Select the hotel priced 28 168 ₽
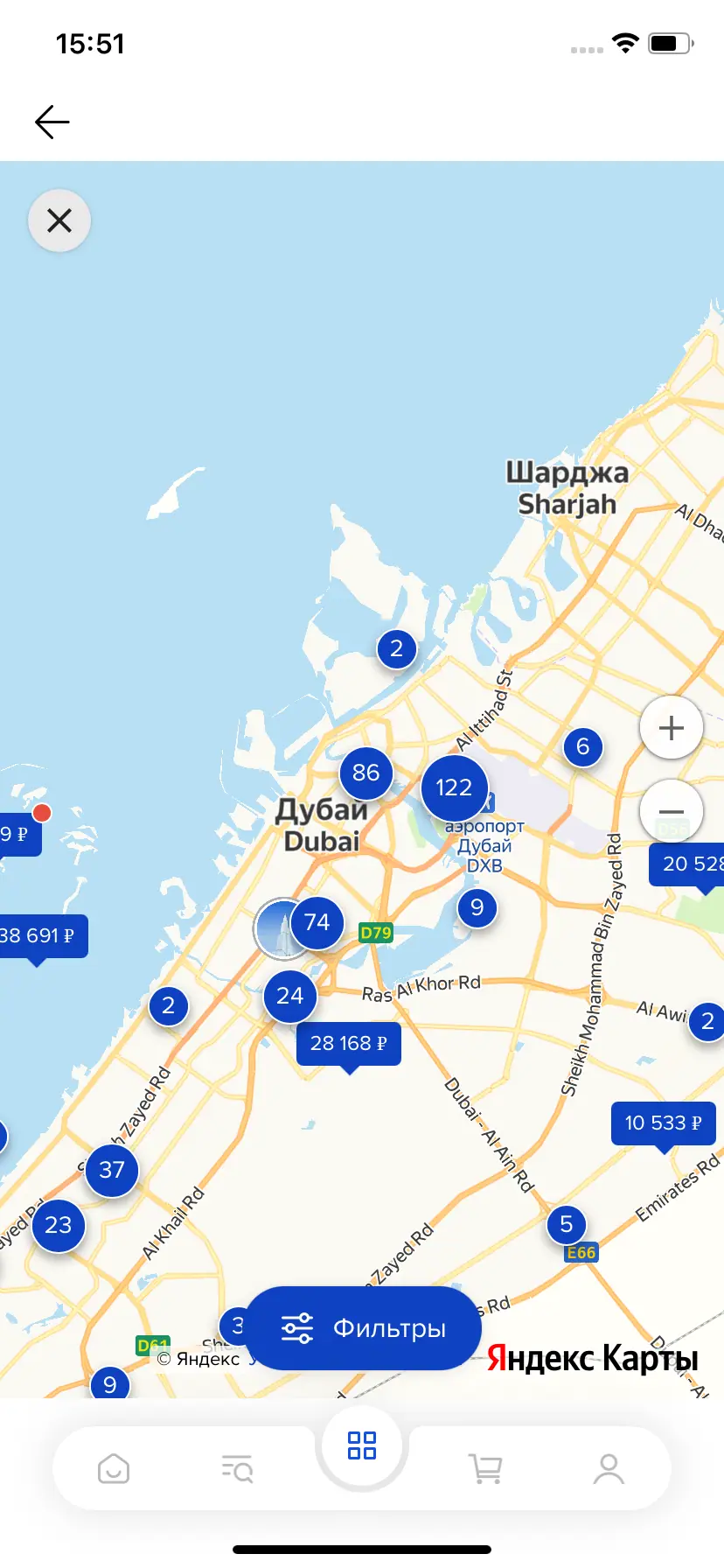Viewport: 724px width, 1568px height. click(348, 1043)
